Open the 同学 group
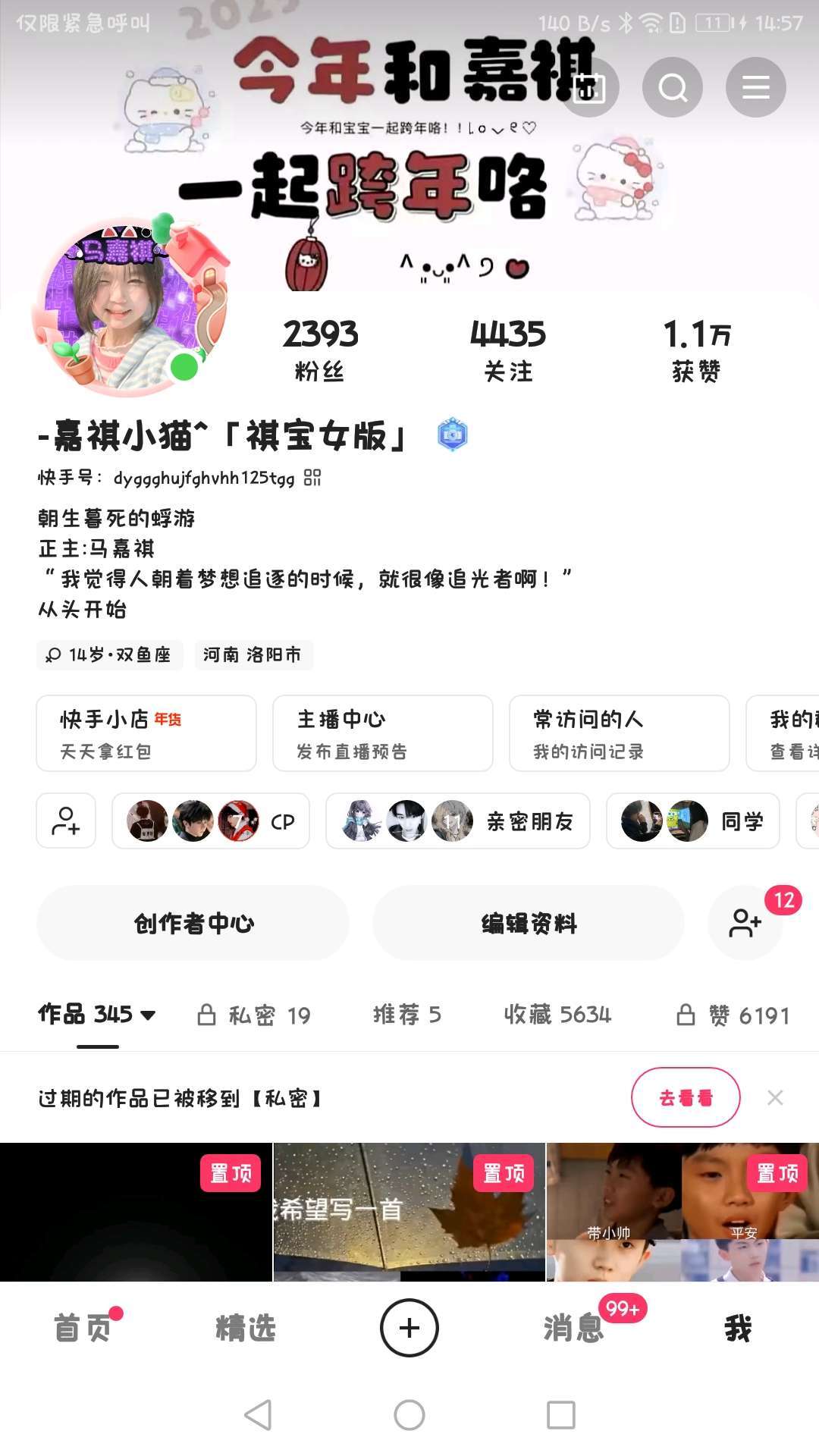Viewport: 819px width, 1456px height. 692,821
